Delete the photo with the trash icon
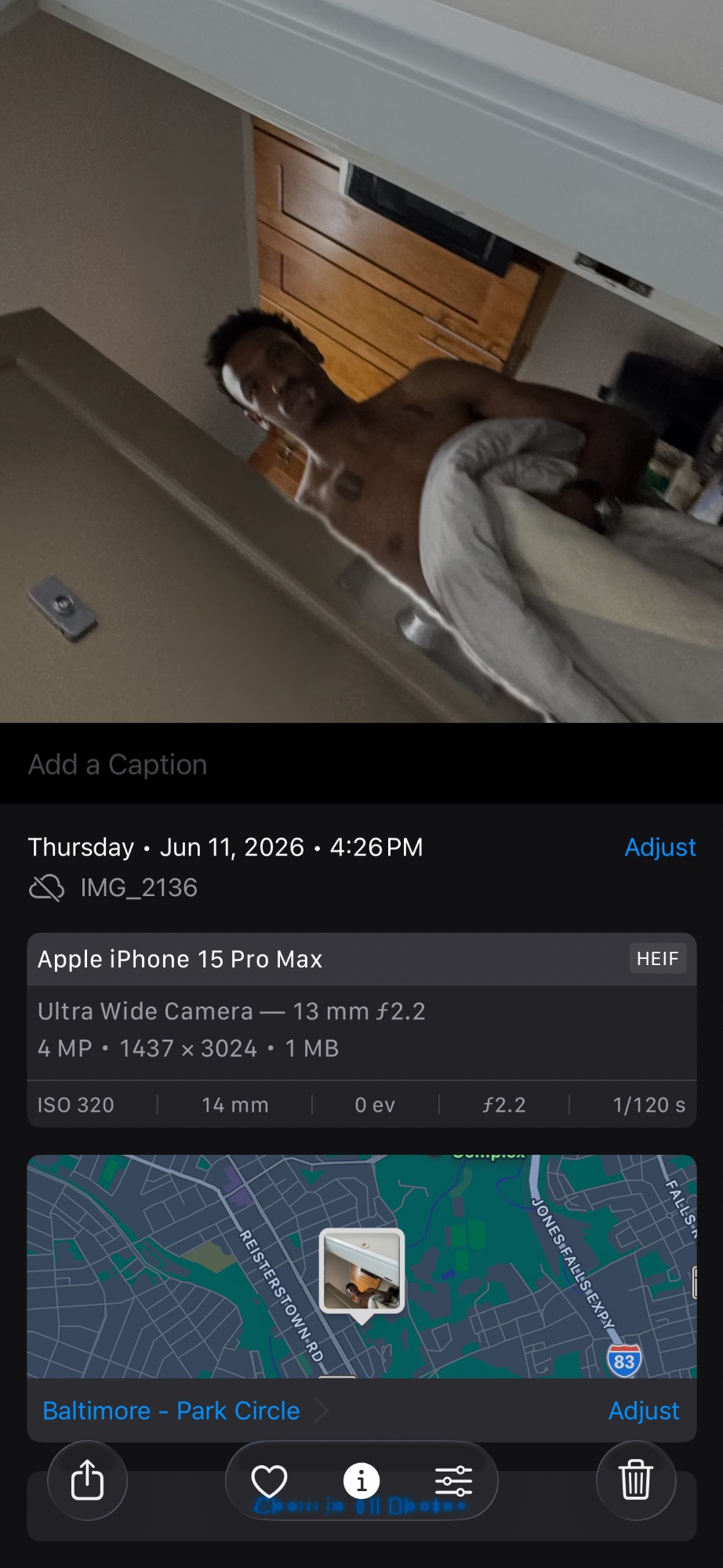Image resolution: width=723 pixels, height=1568 pixels. pyautogui.click(x=636, y=1480)
